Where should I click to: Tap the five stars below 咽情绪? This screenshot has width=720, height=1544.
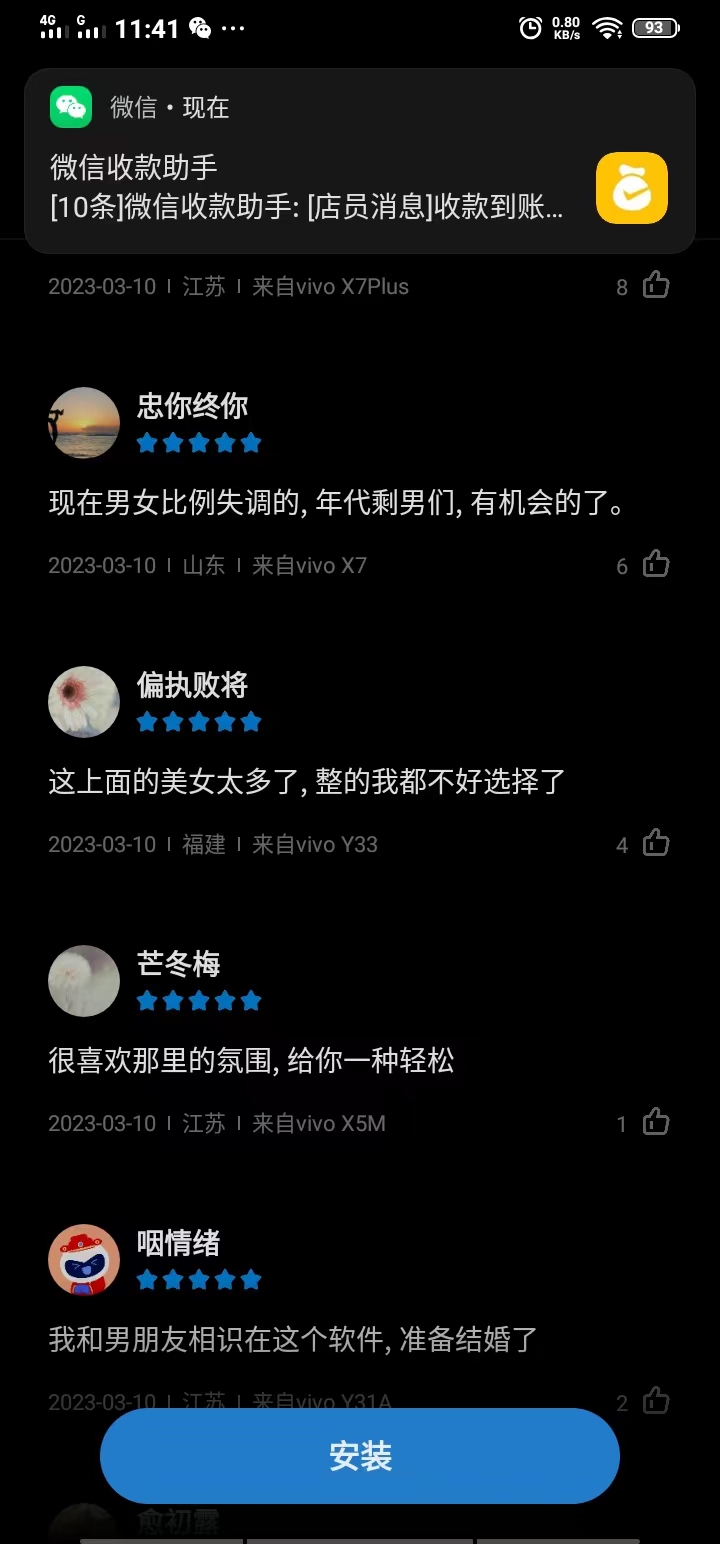pos(199,1278)
